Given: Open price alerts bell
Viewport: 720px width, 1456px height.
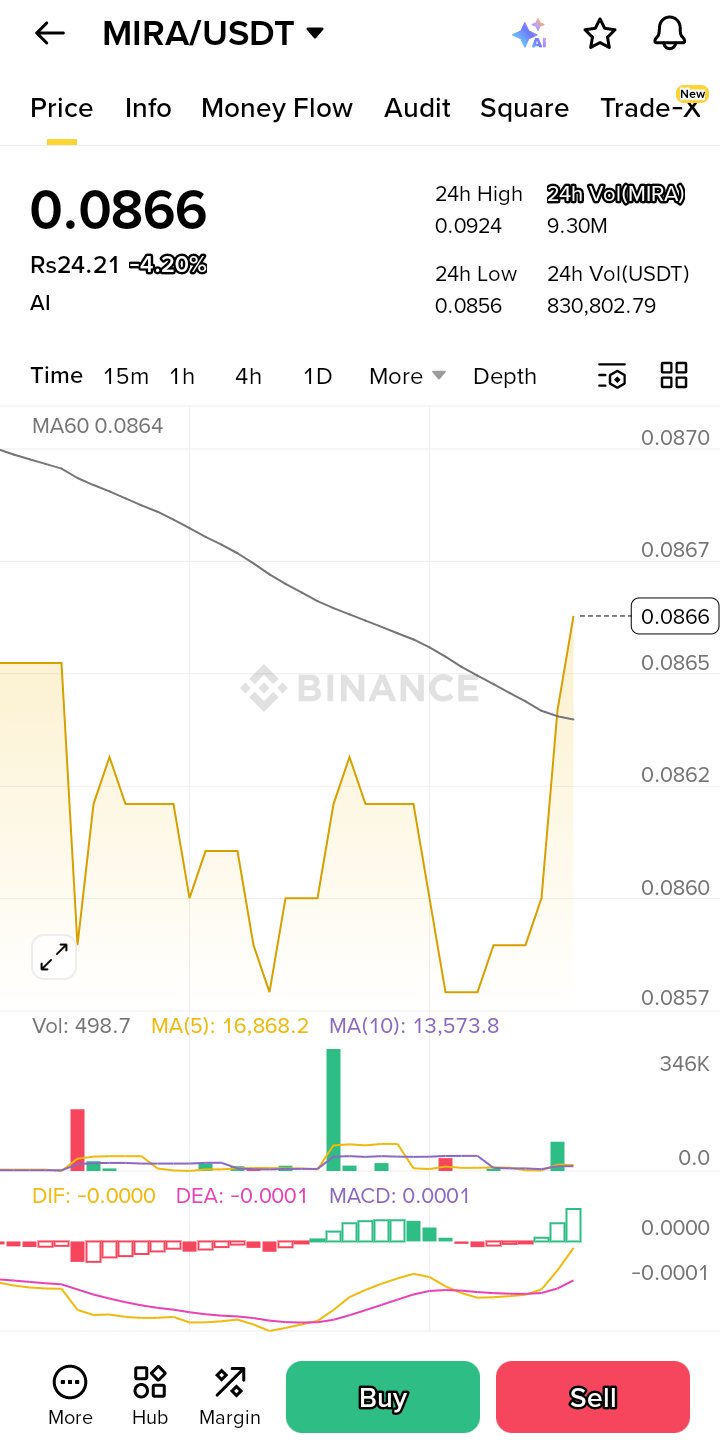Looking at the screenshot, I should point(670,33).
